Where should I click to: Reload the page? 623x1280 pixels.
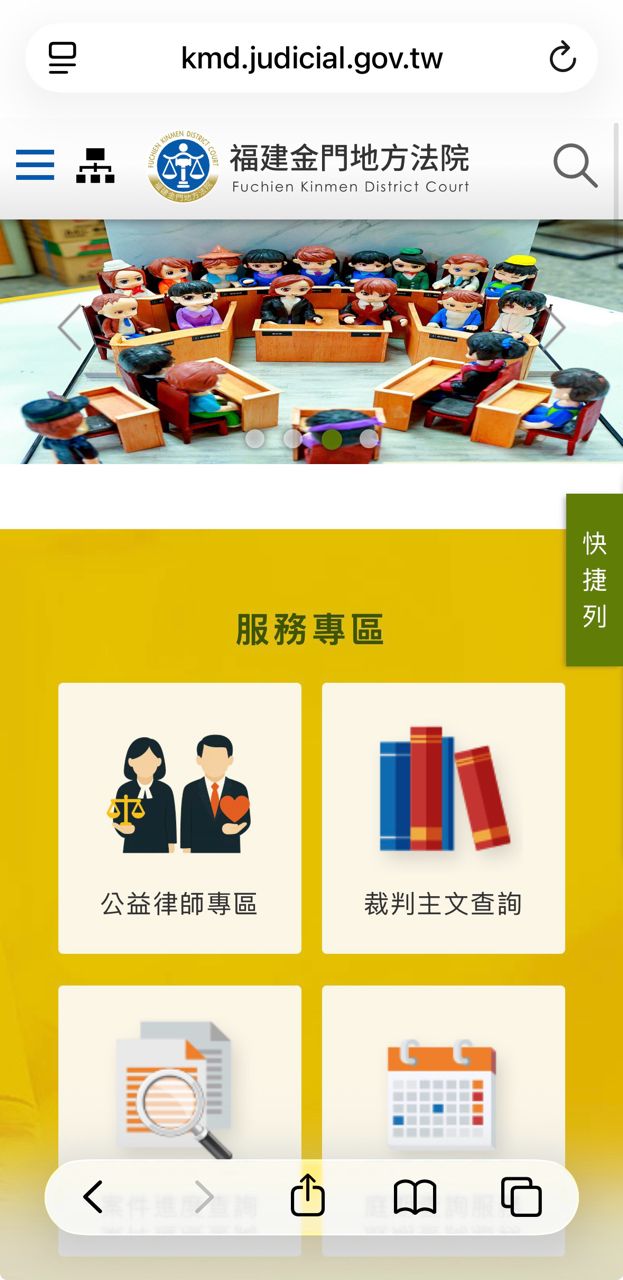[563, 58]
